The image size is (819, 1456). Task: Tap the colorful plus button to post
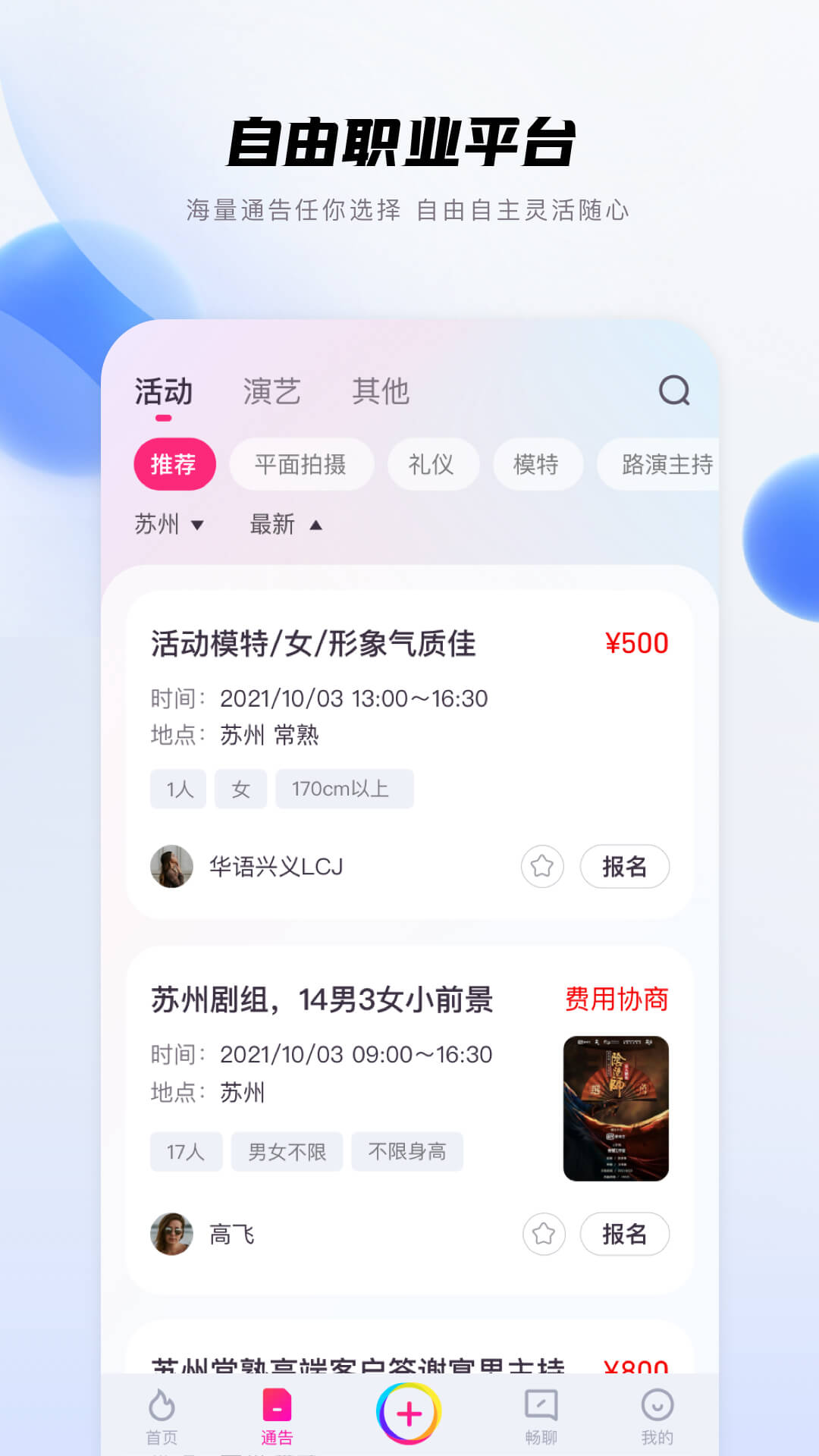[x=408, y=1409]
